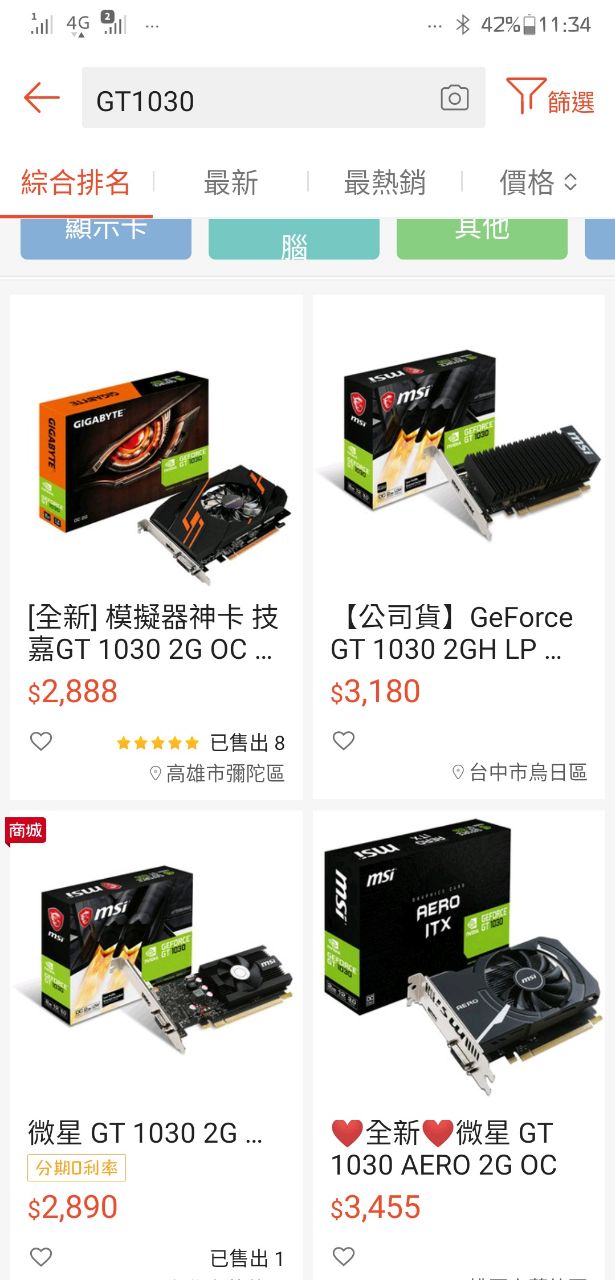
Task: Sort results by 價格
Action: [x=538, y=182]
